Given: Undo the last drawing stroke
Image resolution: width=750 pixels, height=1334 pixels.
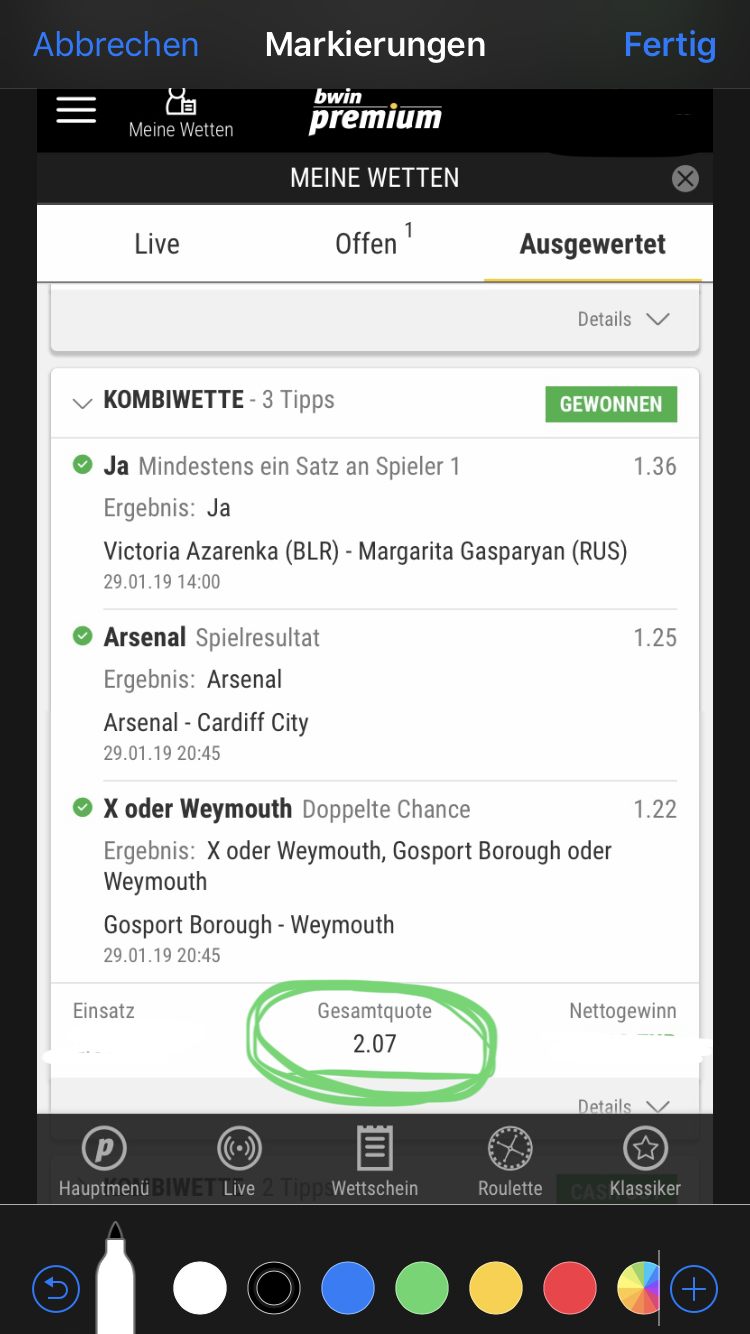Looking at the screenshot, I should coord(56,1289).
